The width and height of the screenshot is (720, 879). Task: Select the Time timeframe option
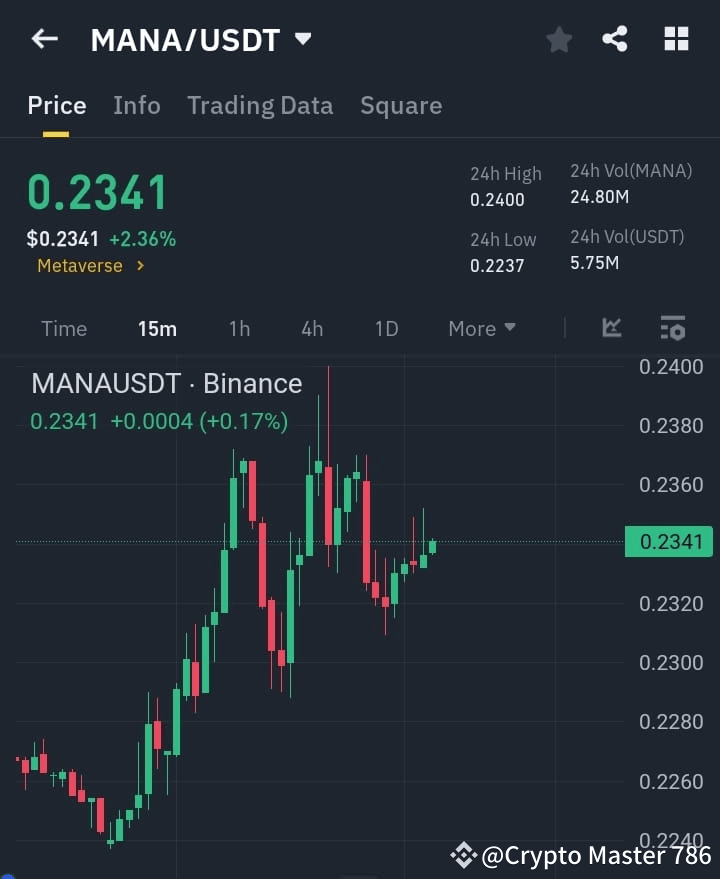[63, 328]
